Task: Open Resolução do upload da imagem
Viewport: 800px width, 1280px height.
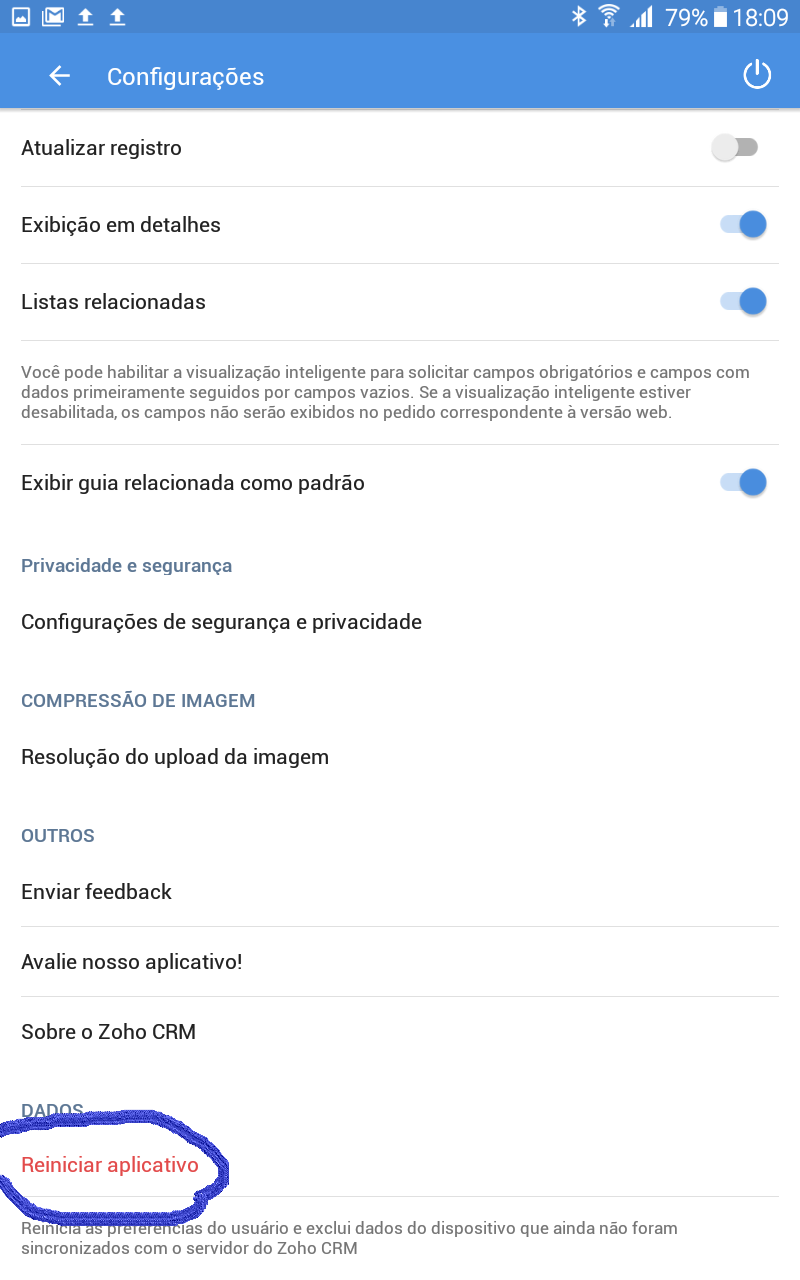Action: click(175, 757)
